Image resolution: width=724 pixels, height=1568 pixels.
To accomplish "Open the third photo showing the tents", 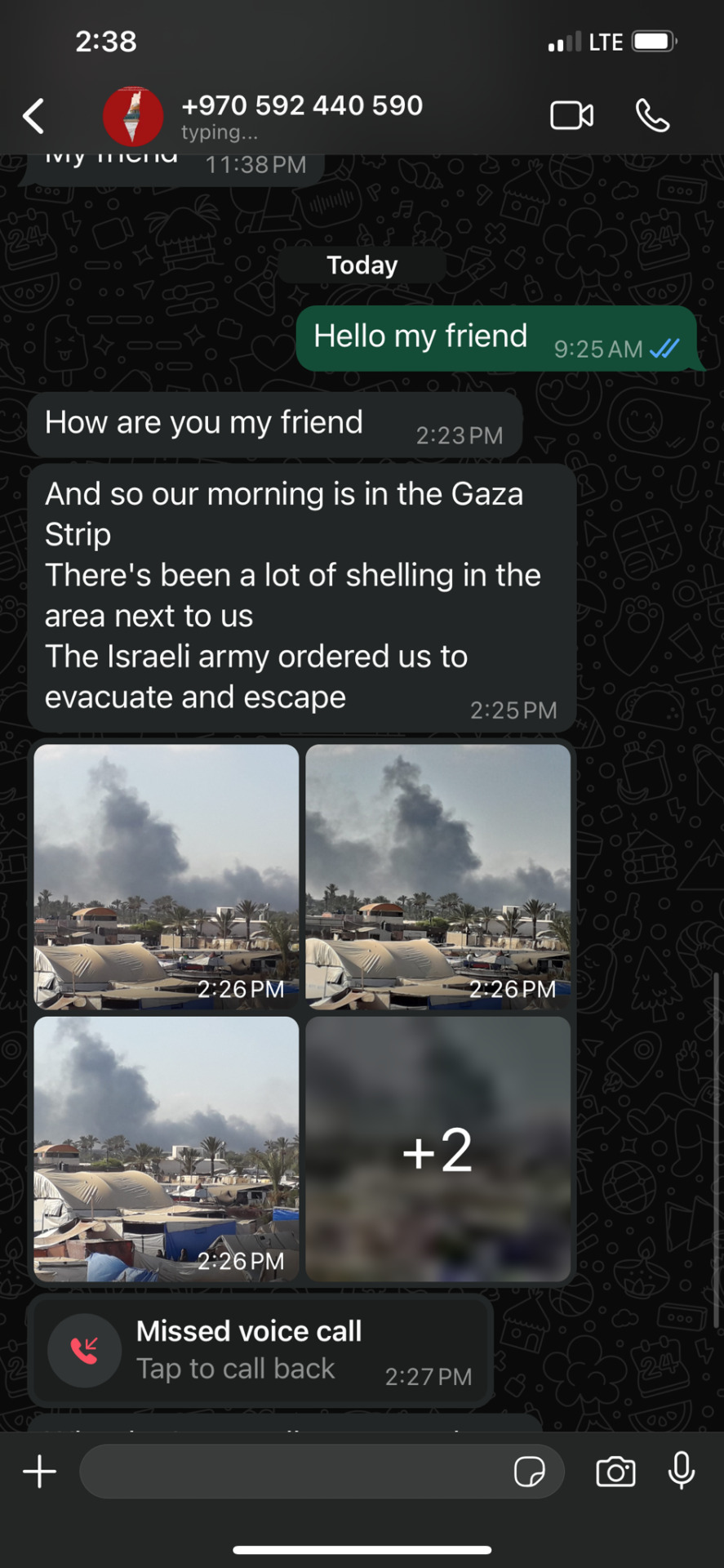I will [x=166, y=1147].
